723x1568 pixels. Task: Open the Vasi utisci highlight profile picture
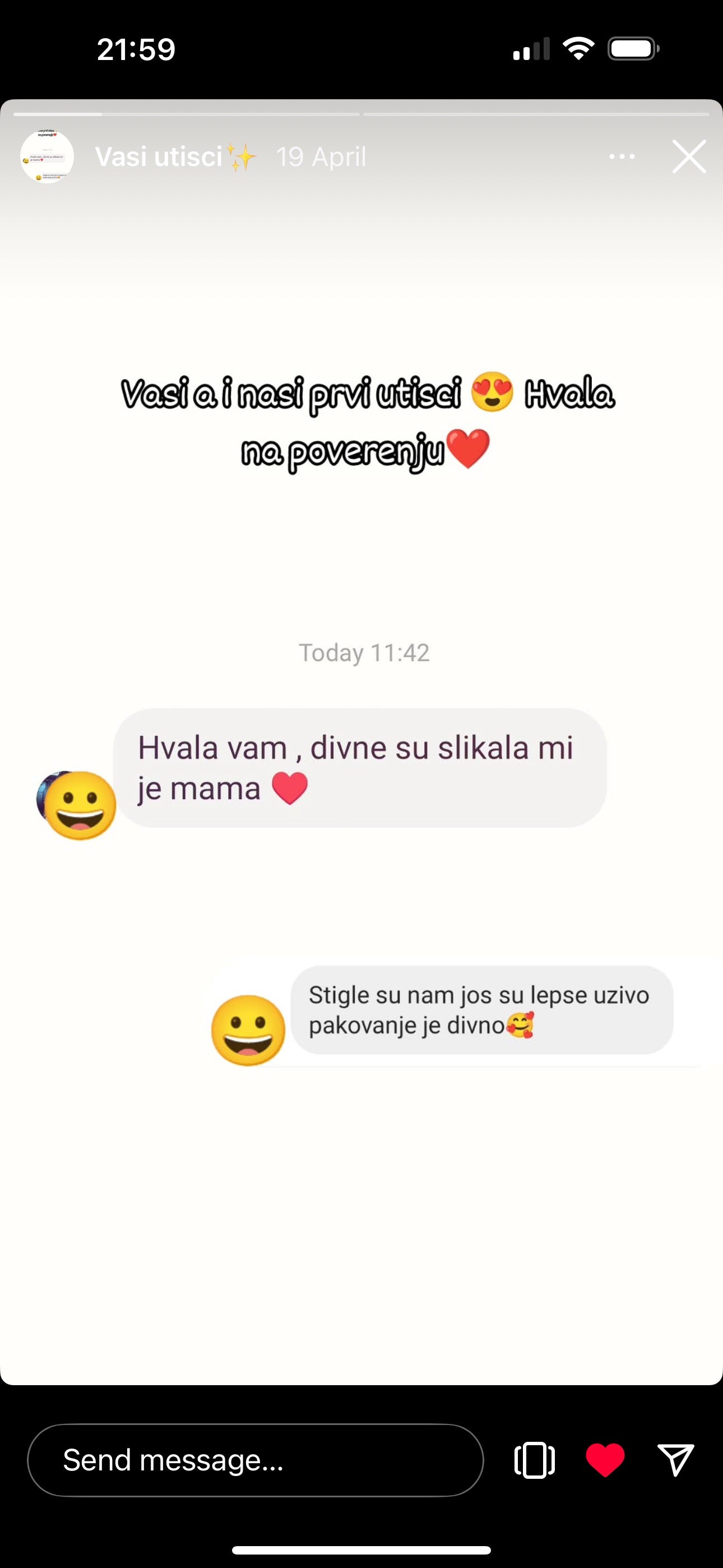tap(47, 156)
